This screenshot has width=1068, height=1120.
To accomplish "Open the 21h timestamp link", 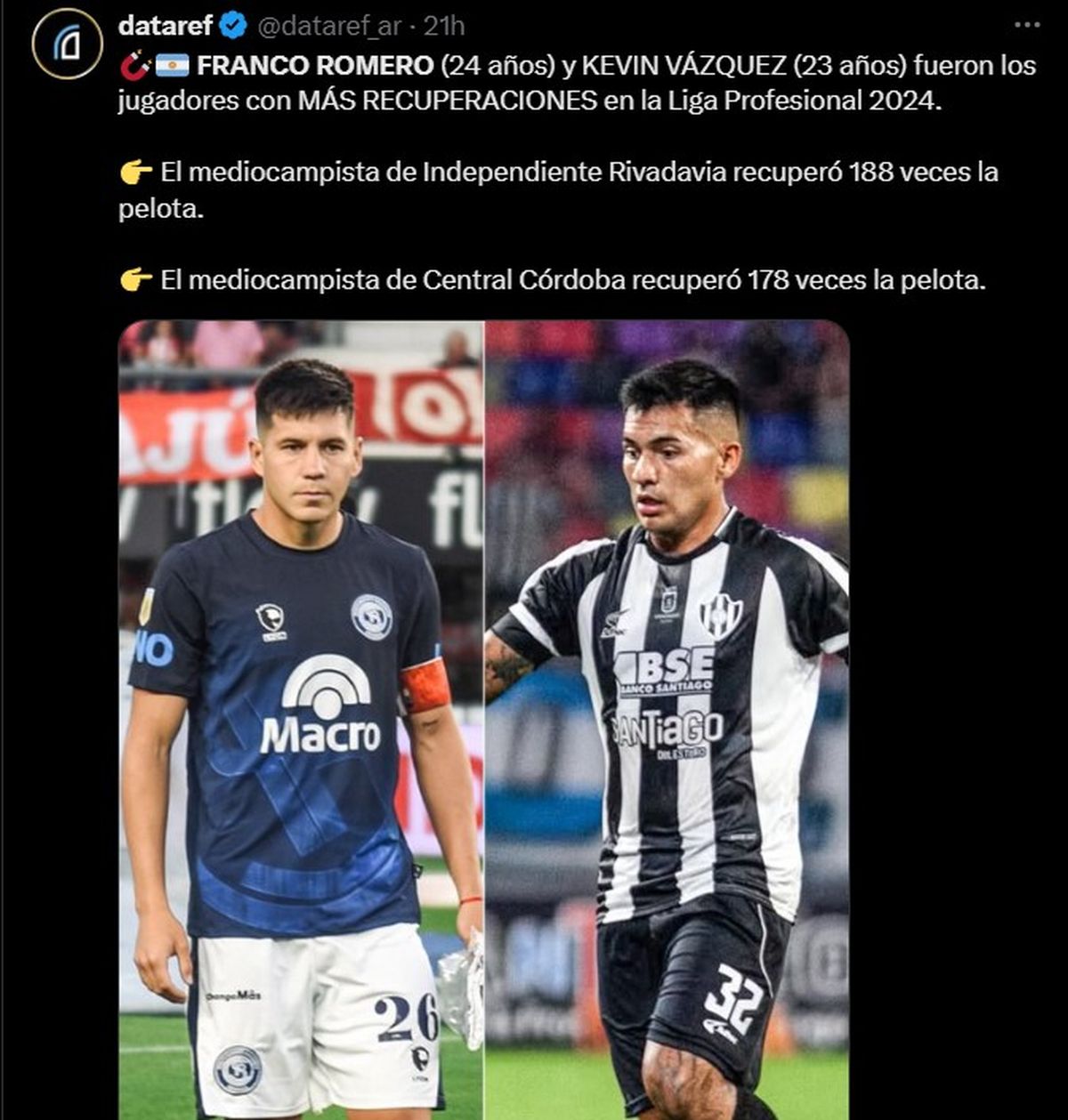I will tap(443, 27).
